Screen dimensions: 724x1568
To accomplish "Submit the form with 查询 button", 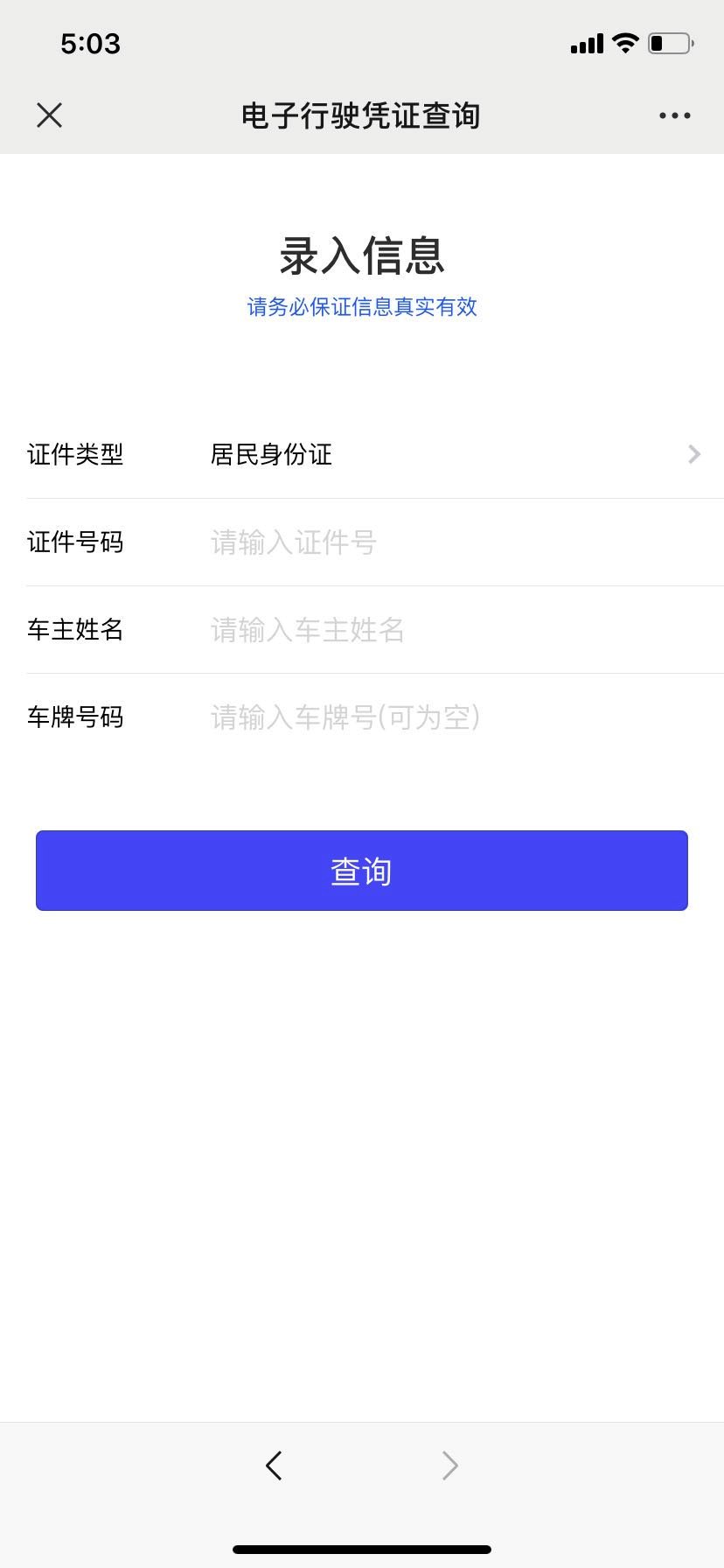I will (362, 871).
